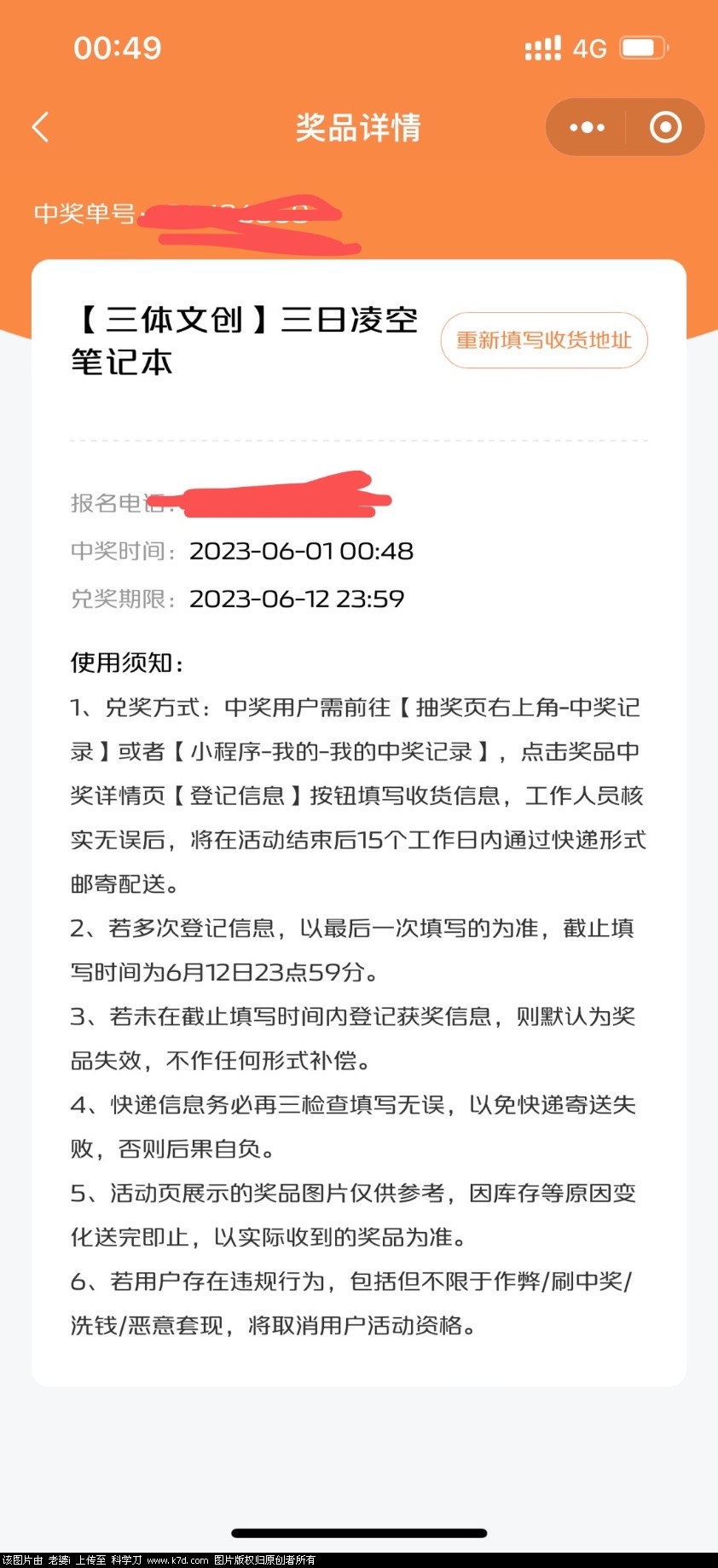The image size is (718, 1568).
Task: Open the mini program three-dot menu
Action: 587,128
